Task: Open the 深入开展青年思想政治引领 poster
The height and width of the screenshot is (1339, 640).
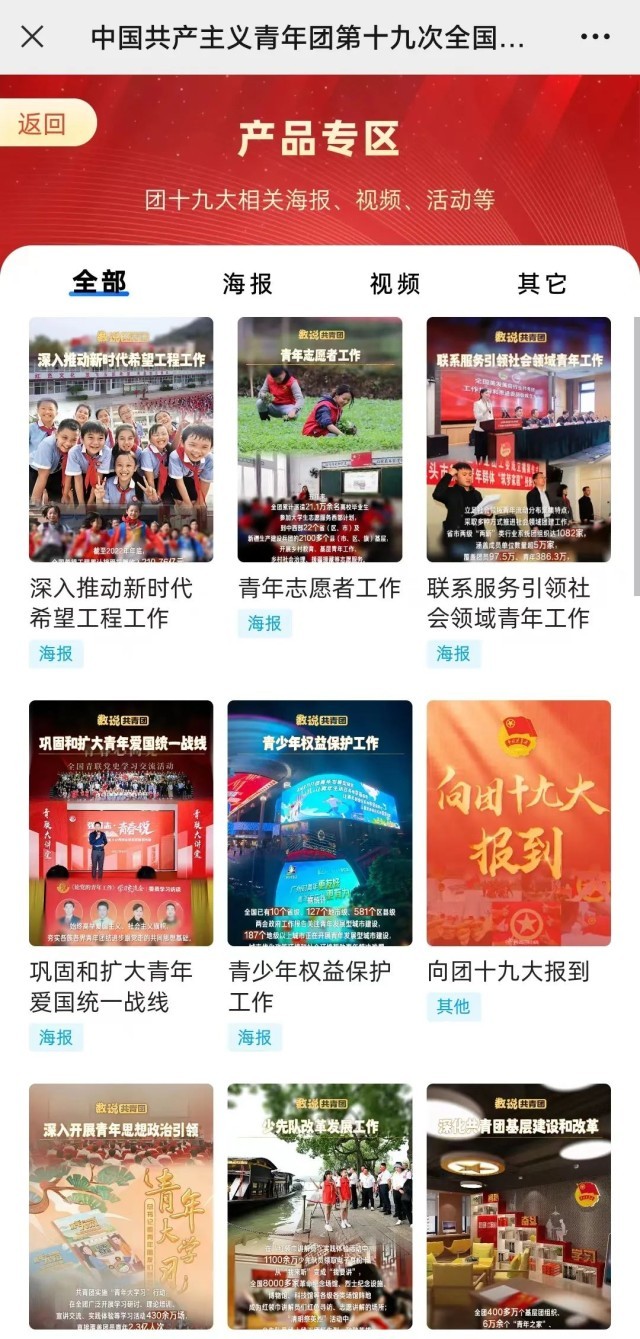Action: click(x=121, y=1206)
